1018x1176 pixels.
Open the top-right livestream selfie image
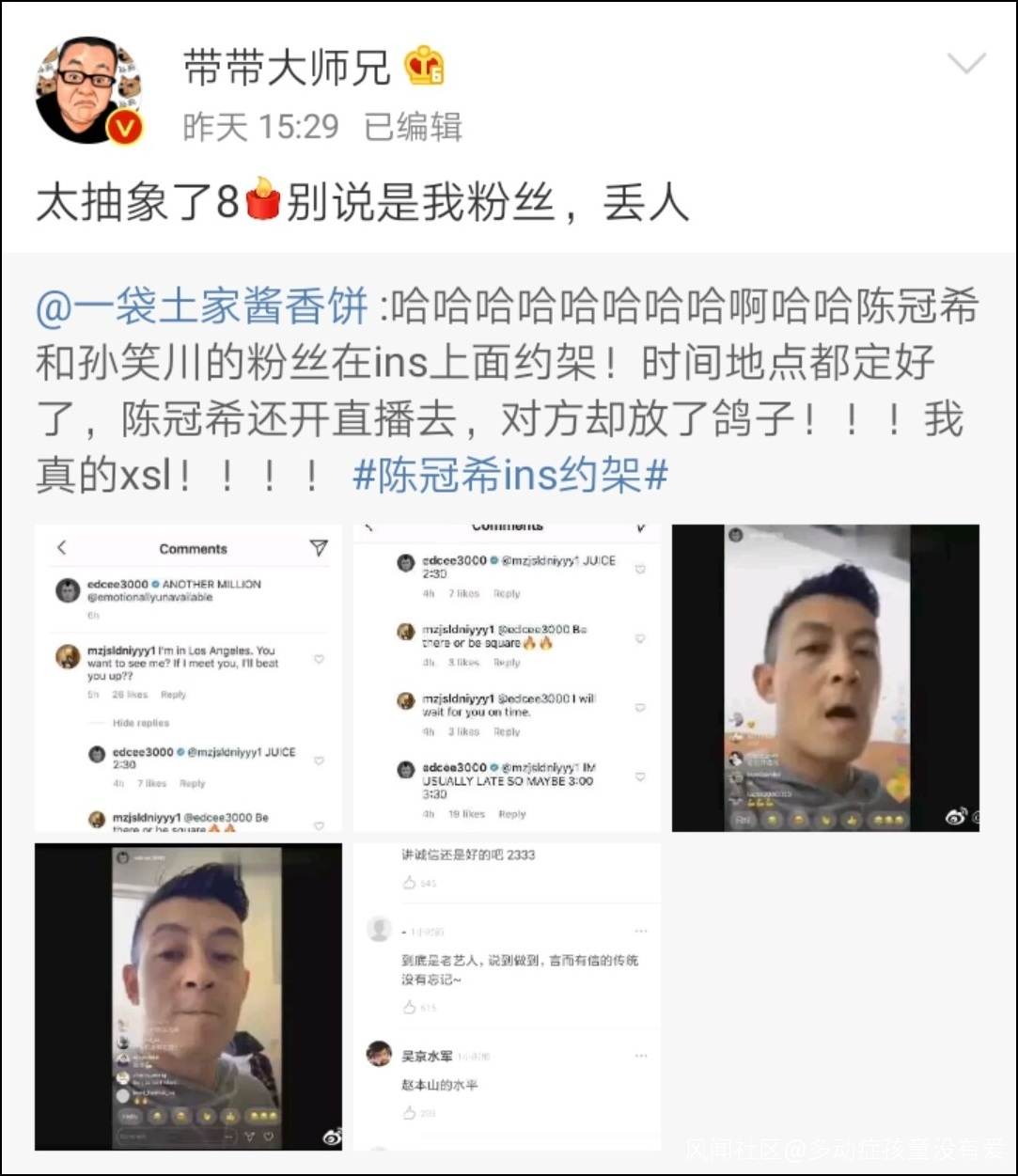point(825,678)
